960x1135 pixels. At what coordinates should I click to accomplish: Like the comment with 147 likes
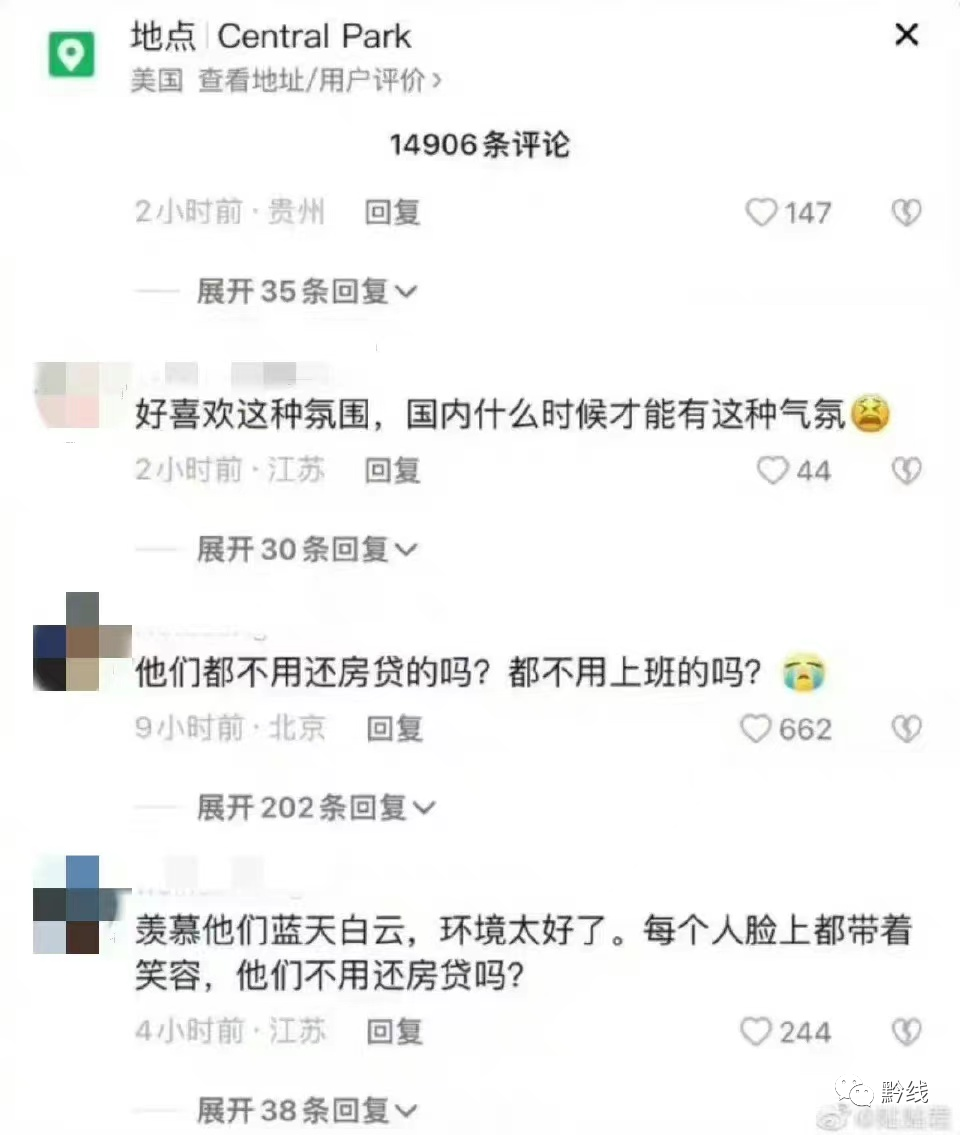[763, 212]
